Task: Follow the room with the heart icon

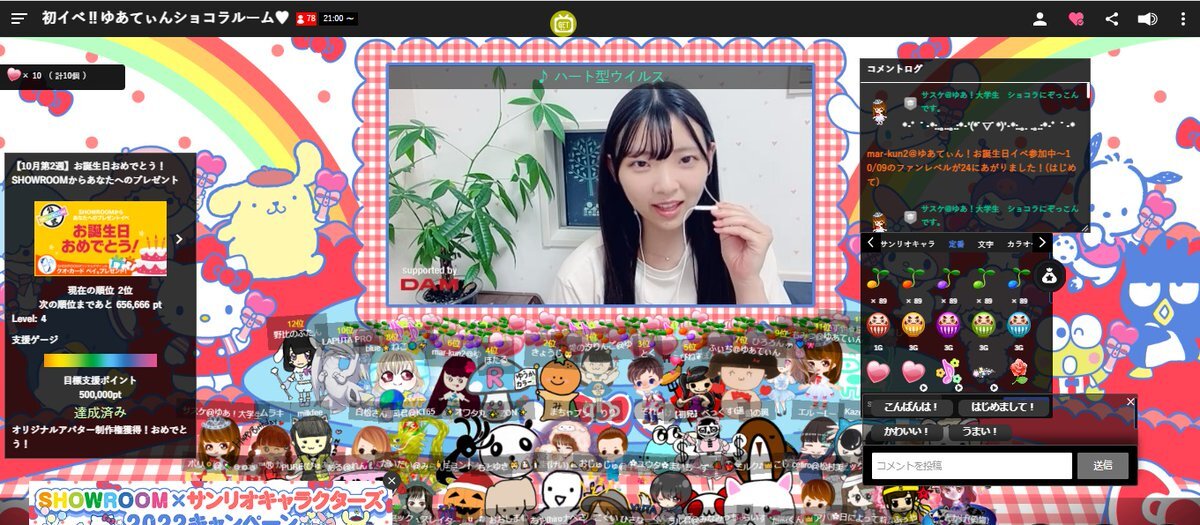Action: pos(1076,18)
